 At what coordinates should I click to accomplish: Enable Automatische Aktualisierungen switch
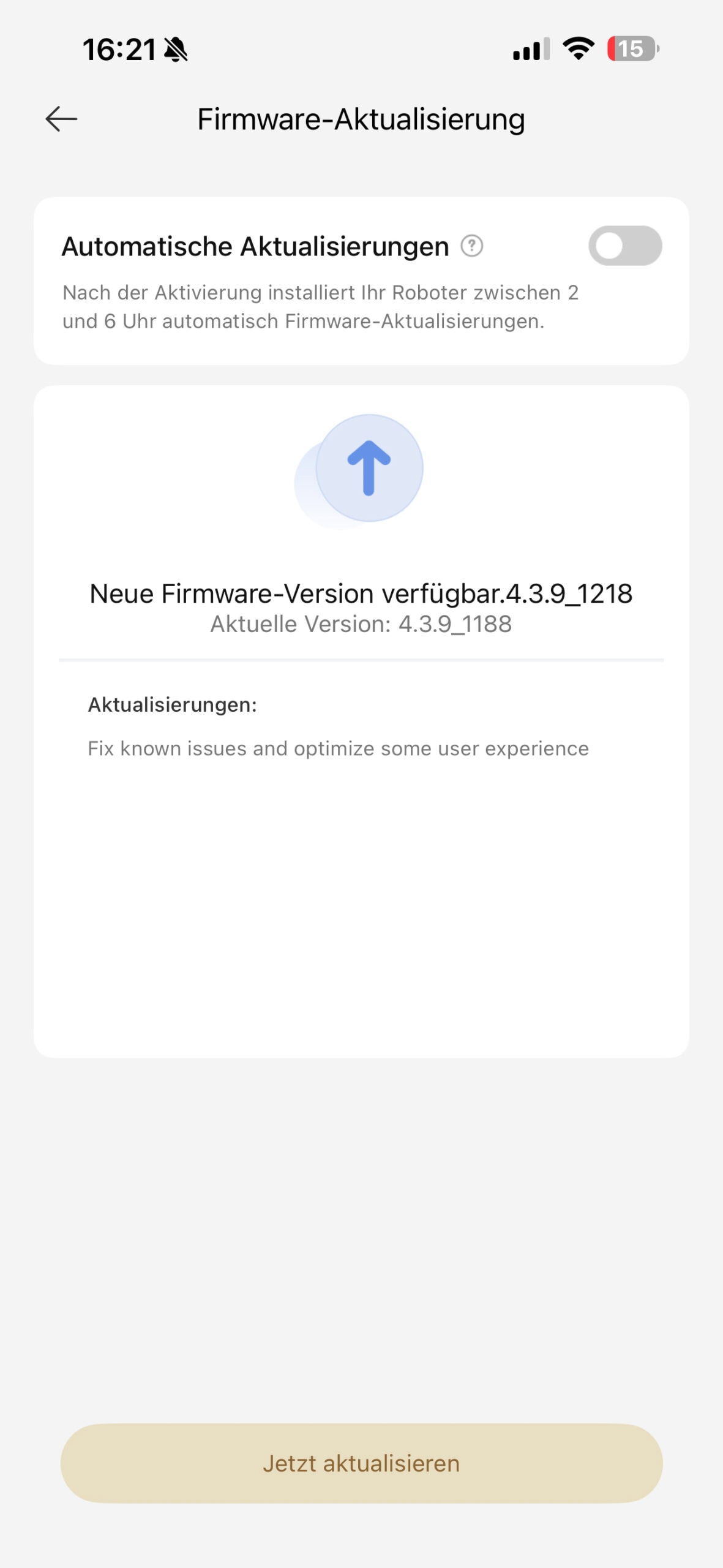624,246
